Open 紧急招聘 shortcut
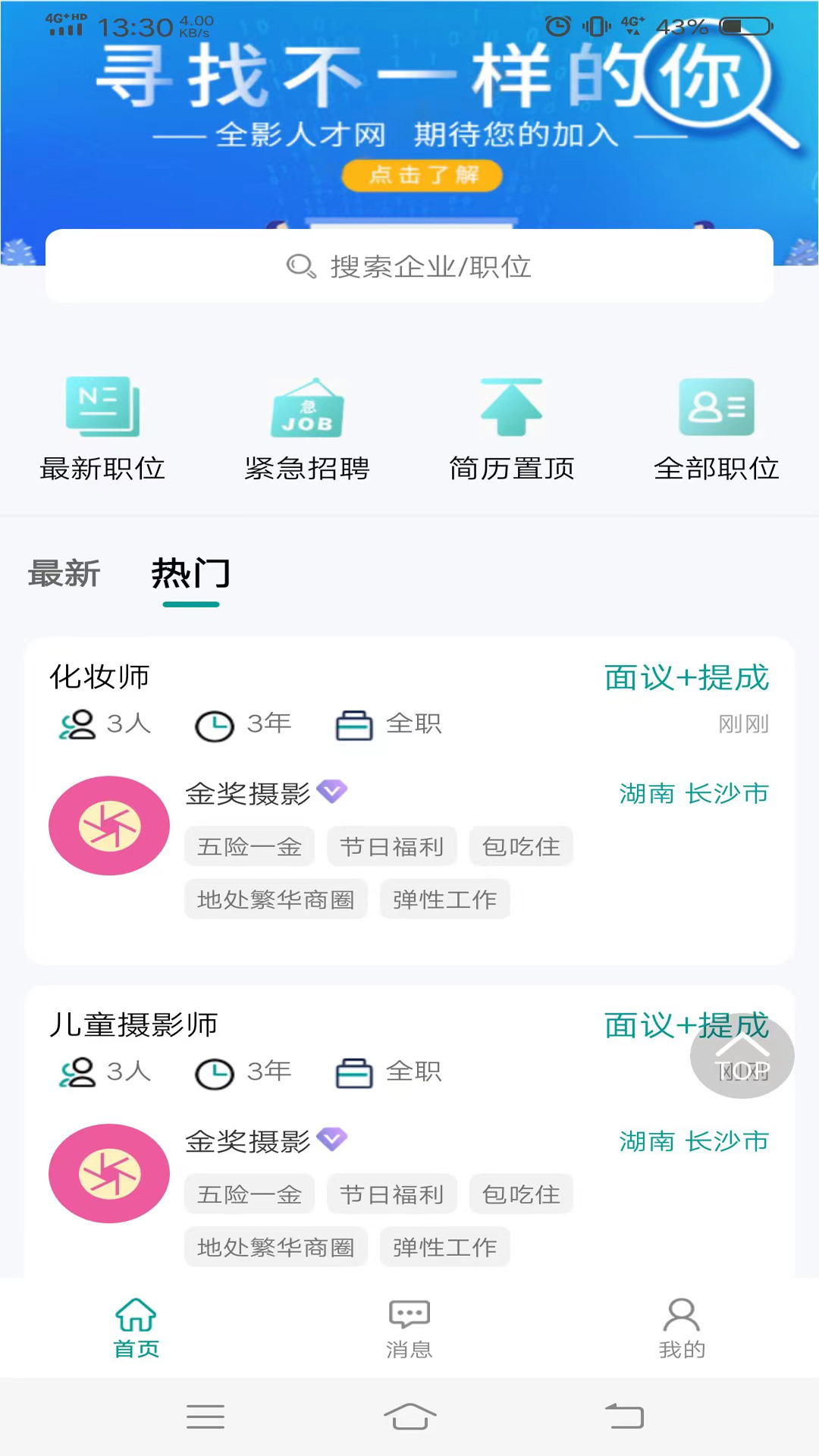 (307, 430)
